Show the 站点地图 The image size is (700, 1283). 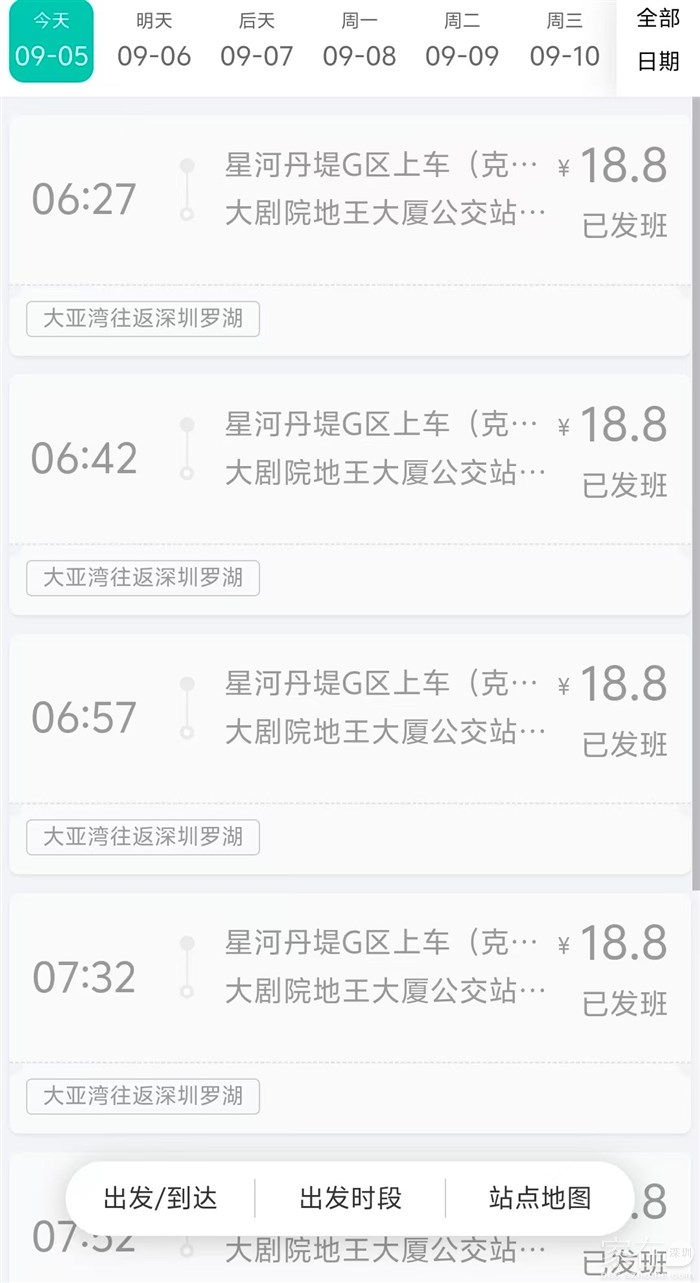[x=540, y=1198]
